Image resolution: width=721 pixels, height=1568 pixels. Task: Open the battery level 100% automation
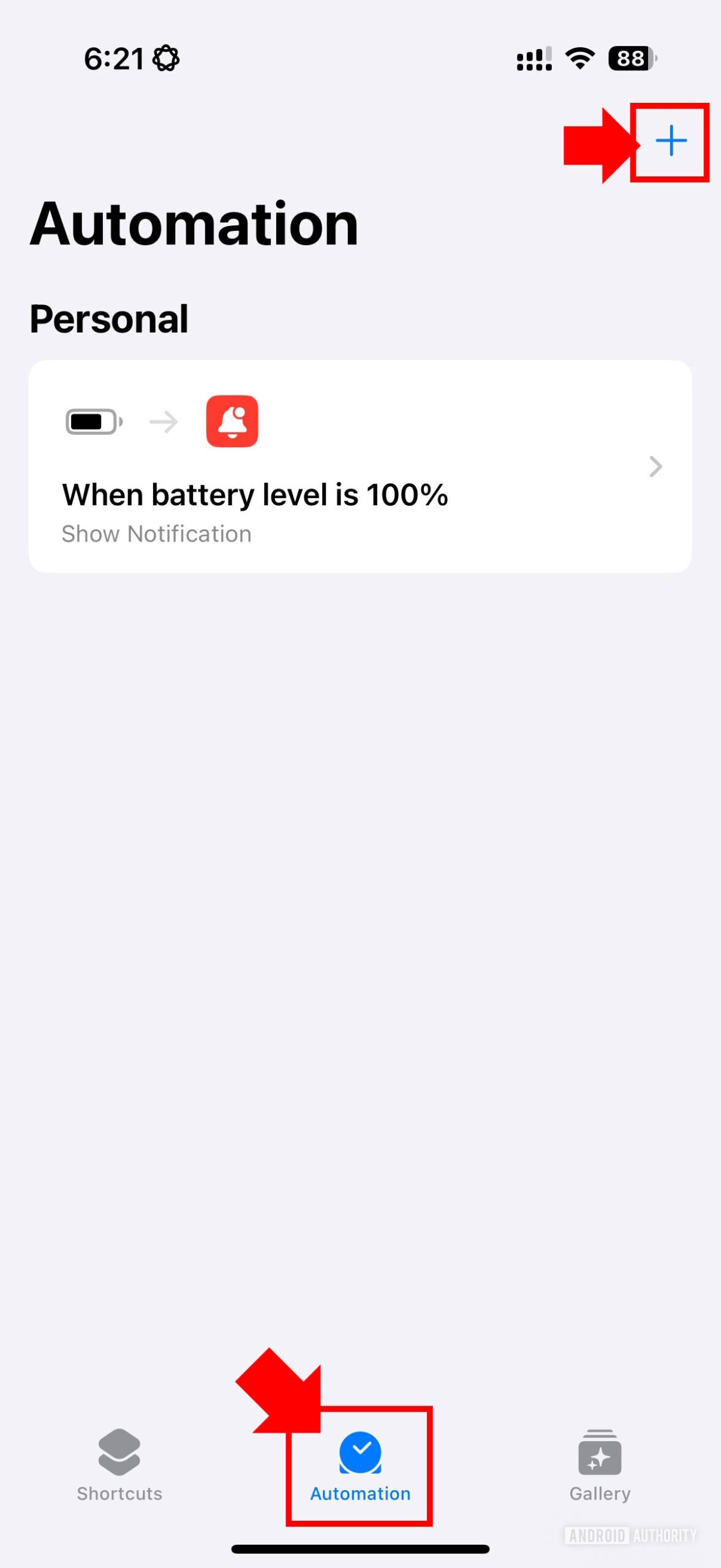360,467
